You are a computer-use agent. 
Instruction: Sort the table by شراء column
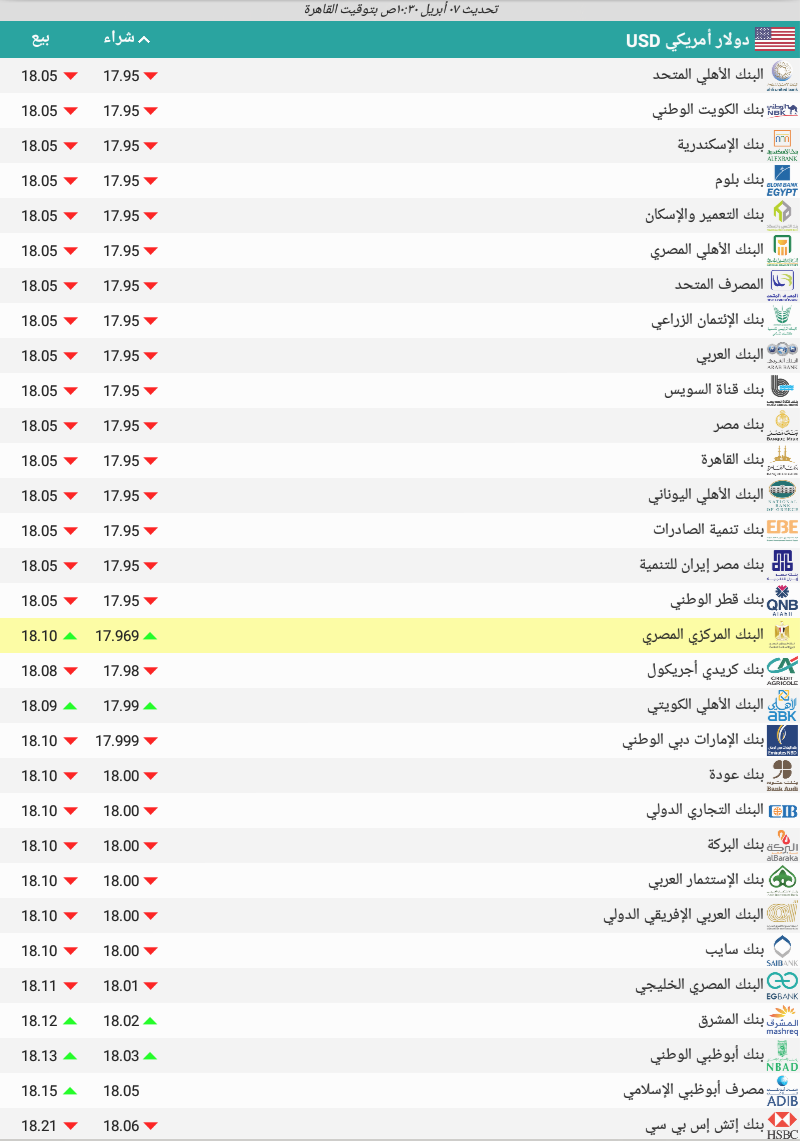127,40
